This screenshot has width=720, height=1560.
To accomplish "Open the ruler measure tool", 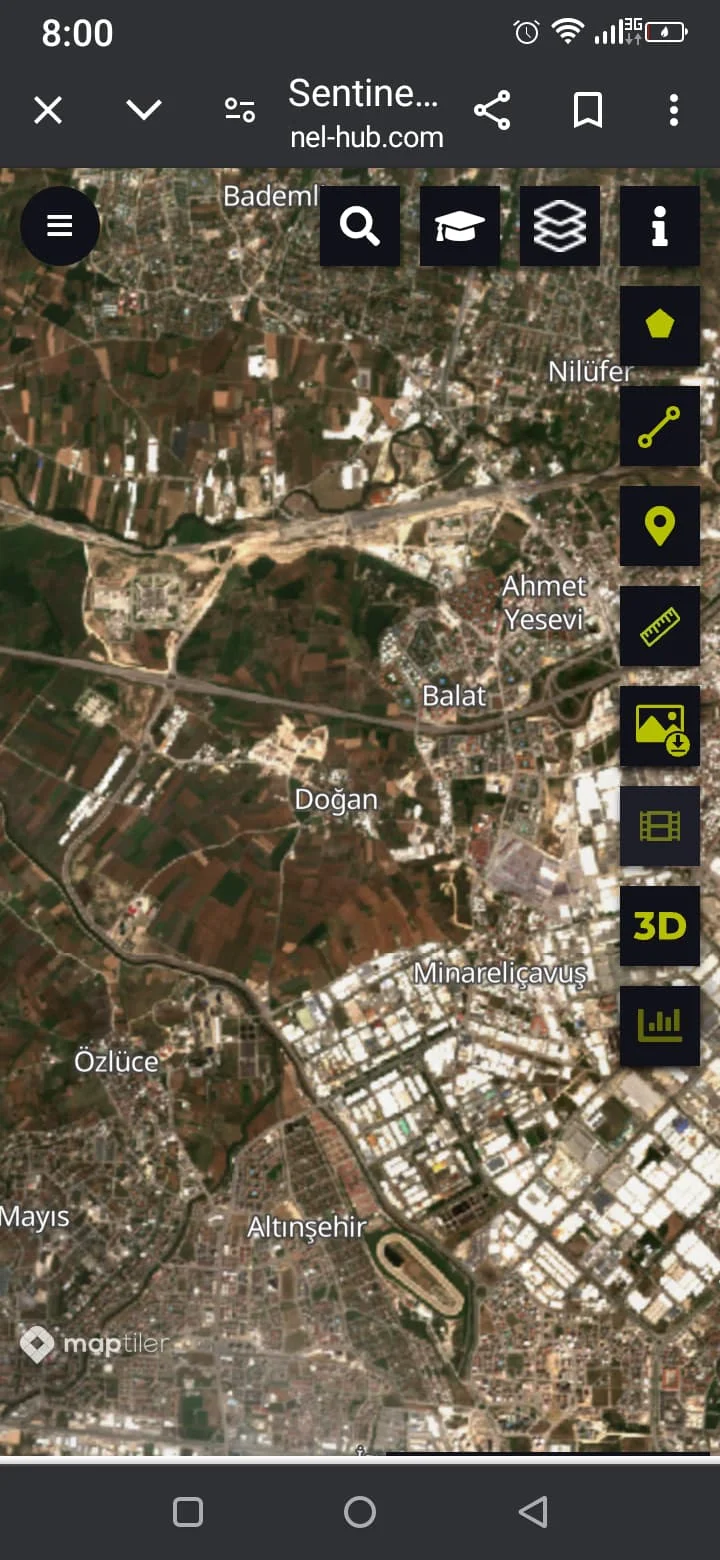I will 659,626.
